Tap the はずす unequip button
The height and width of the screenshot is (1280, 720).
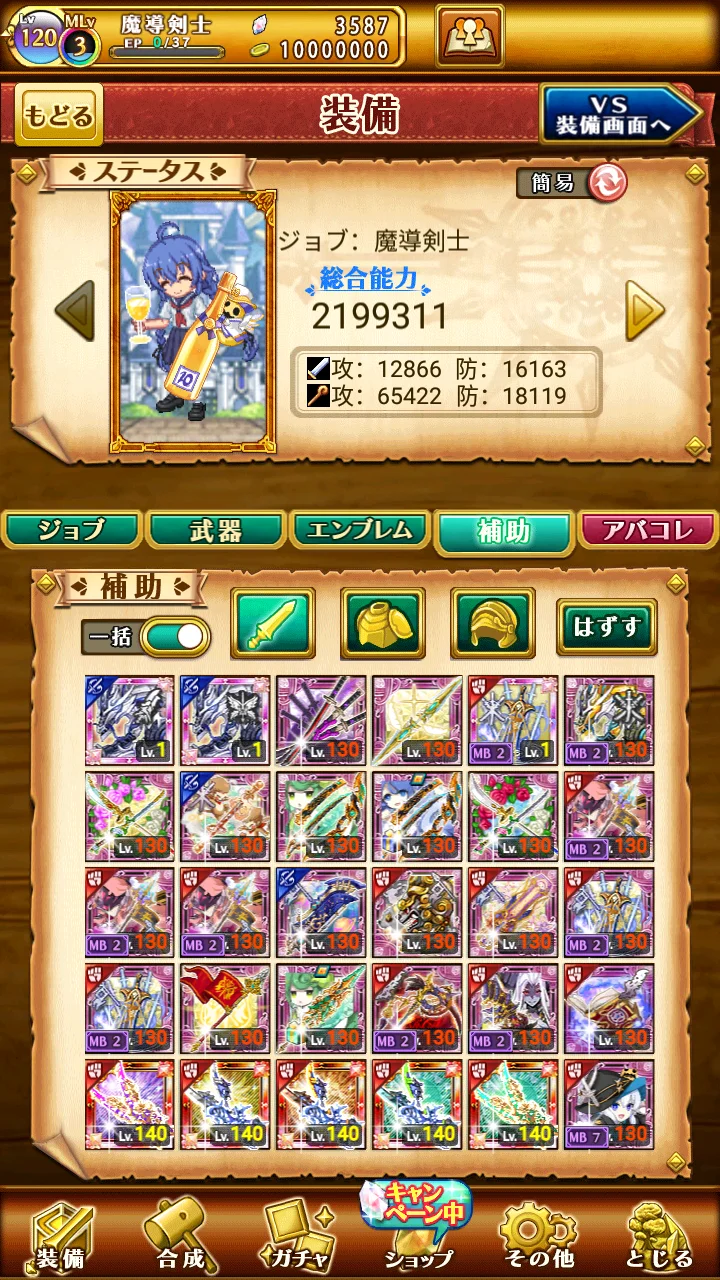coord(606,627)
